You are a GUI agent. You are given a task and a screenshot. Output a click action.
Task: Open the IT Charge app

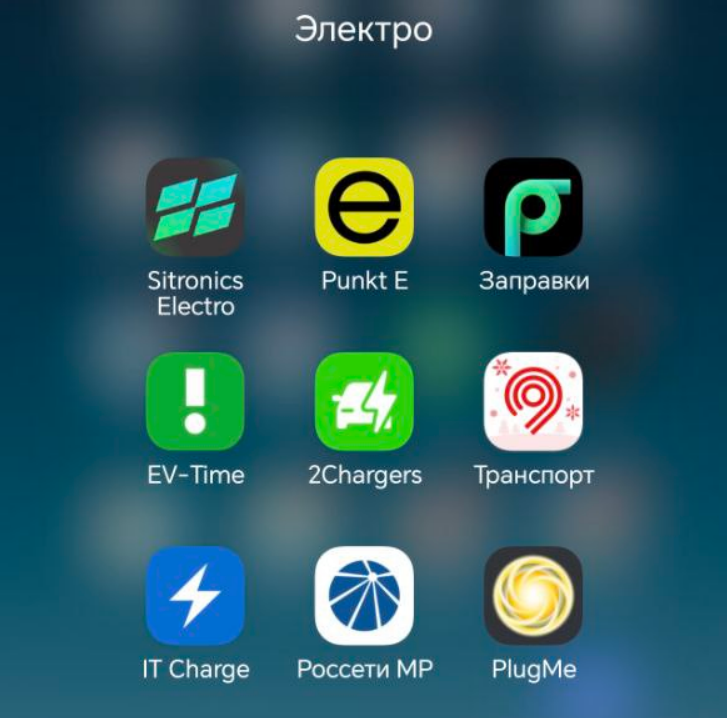click(x=195, y=595)
